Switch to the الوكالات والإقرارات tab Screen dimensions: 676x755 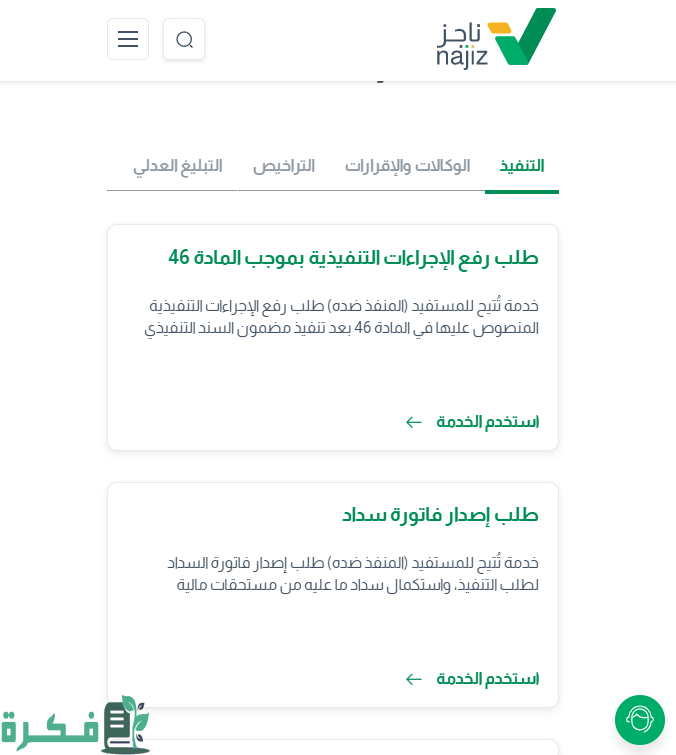coord(407,166)
